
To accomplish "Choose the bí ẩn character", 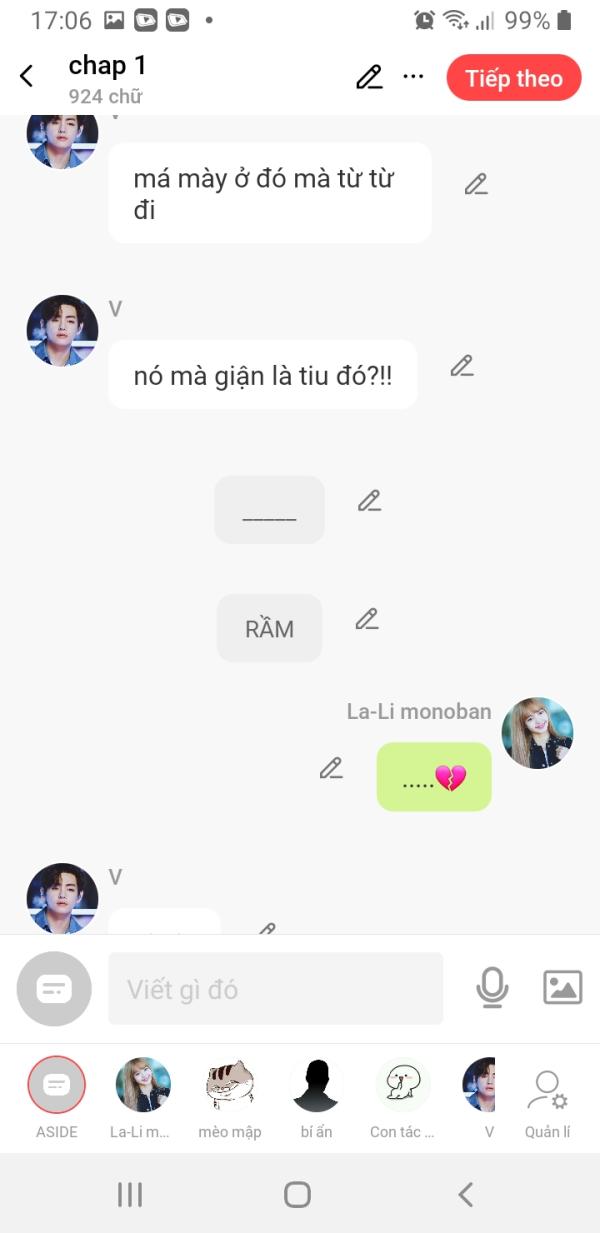I will point(316,1085).
